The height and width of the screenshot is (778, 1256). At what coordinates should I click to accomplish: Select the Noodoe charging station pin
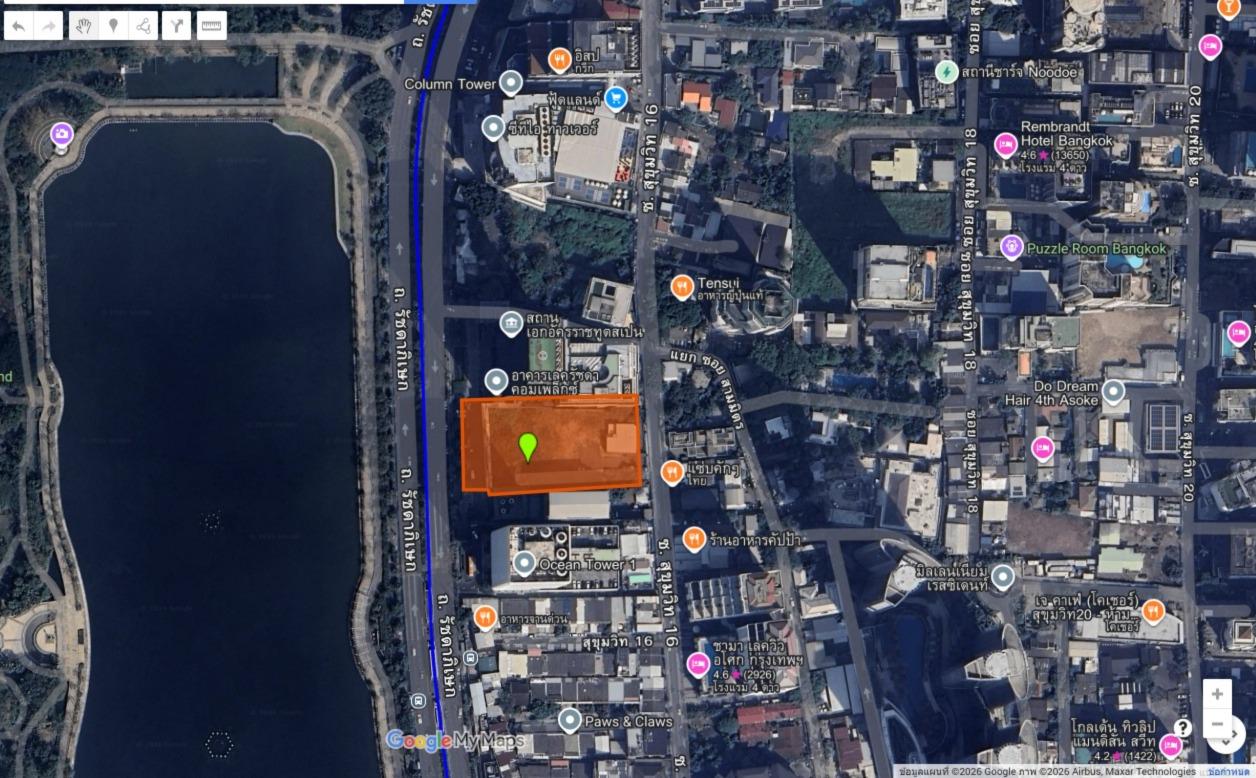[x=946, y=72]
